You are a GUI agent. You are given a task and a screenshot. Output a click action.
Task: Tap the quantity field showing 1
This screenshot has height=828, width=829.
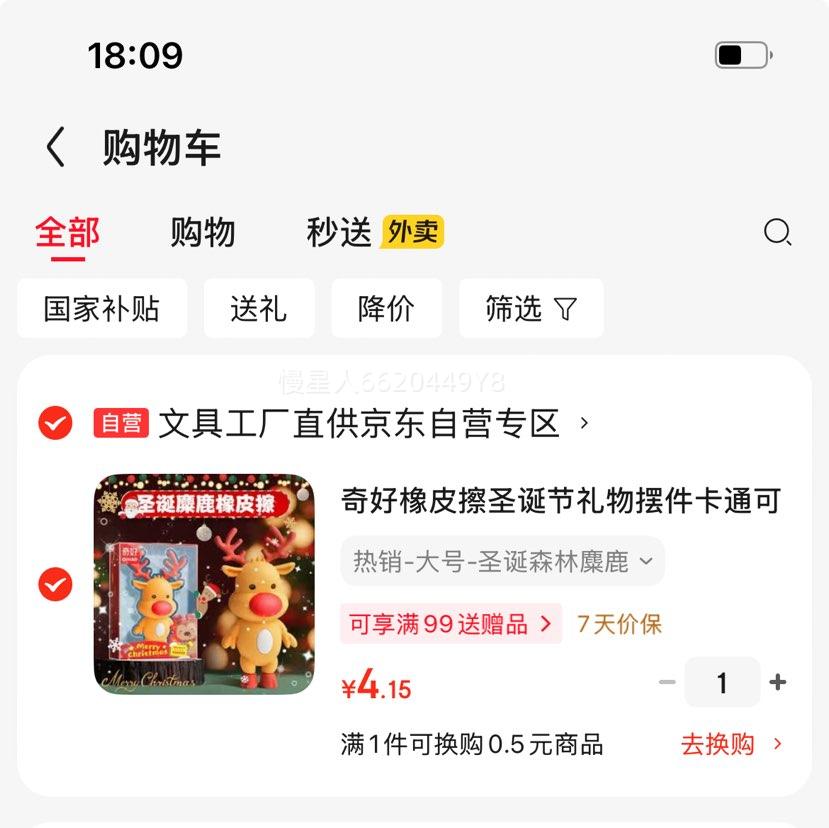coord(722,683)
